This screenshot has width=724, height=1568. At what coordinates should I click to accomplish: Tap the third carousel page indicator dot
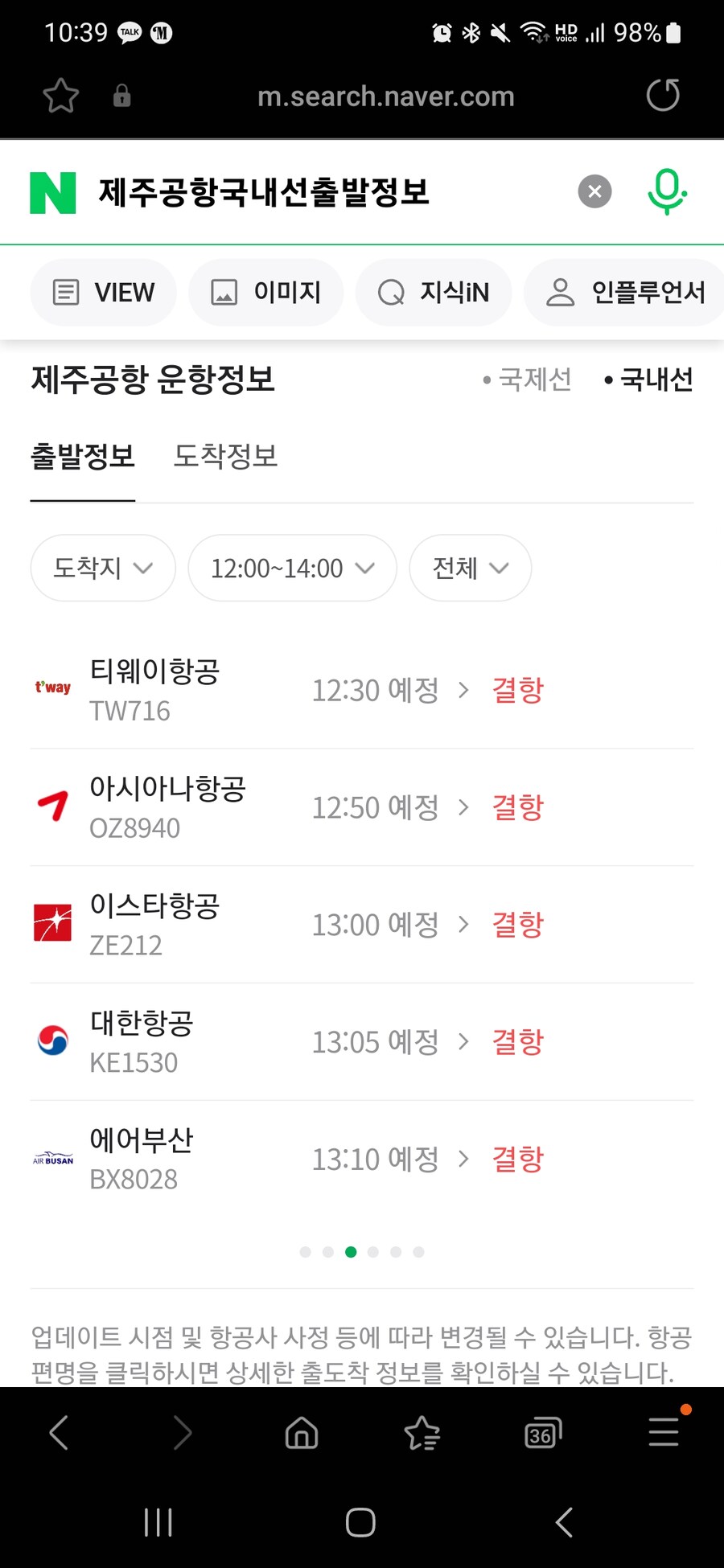tap(351, 1252)
